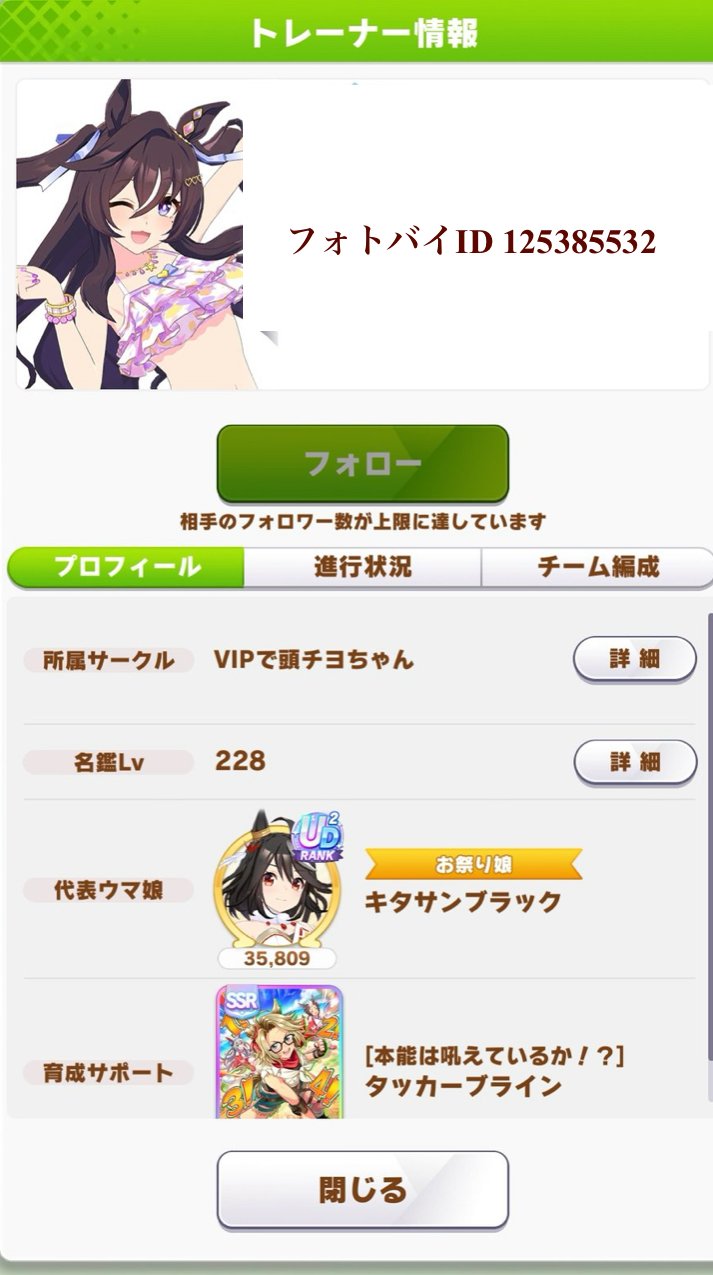
Task: Switch to the 進行状況 tab
Action: [x=362, y=567]
